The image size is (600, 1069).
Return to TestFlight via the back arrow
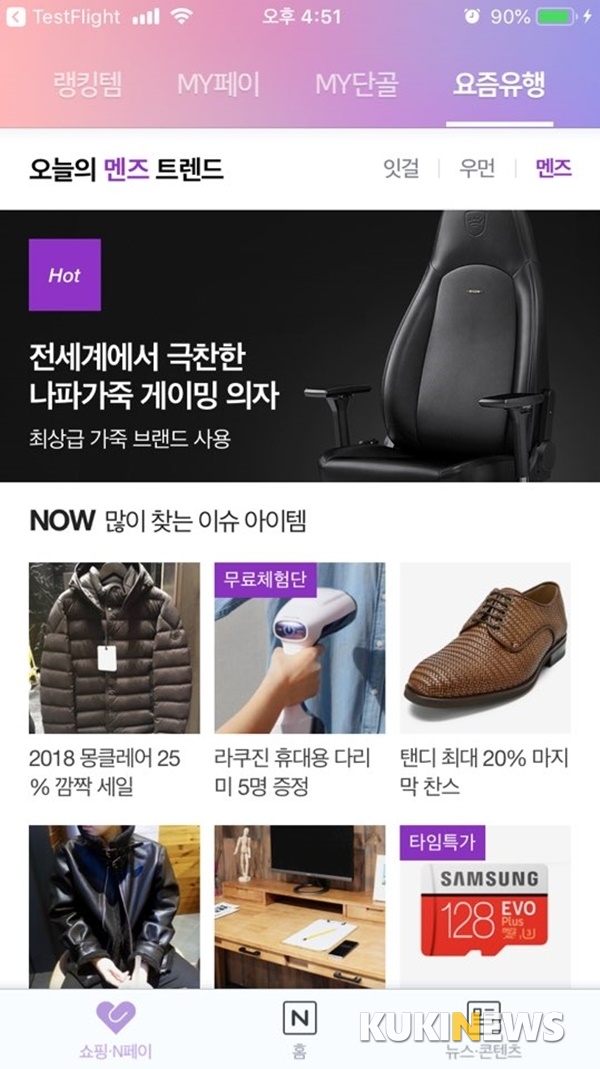point(15,17)
